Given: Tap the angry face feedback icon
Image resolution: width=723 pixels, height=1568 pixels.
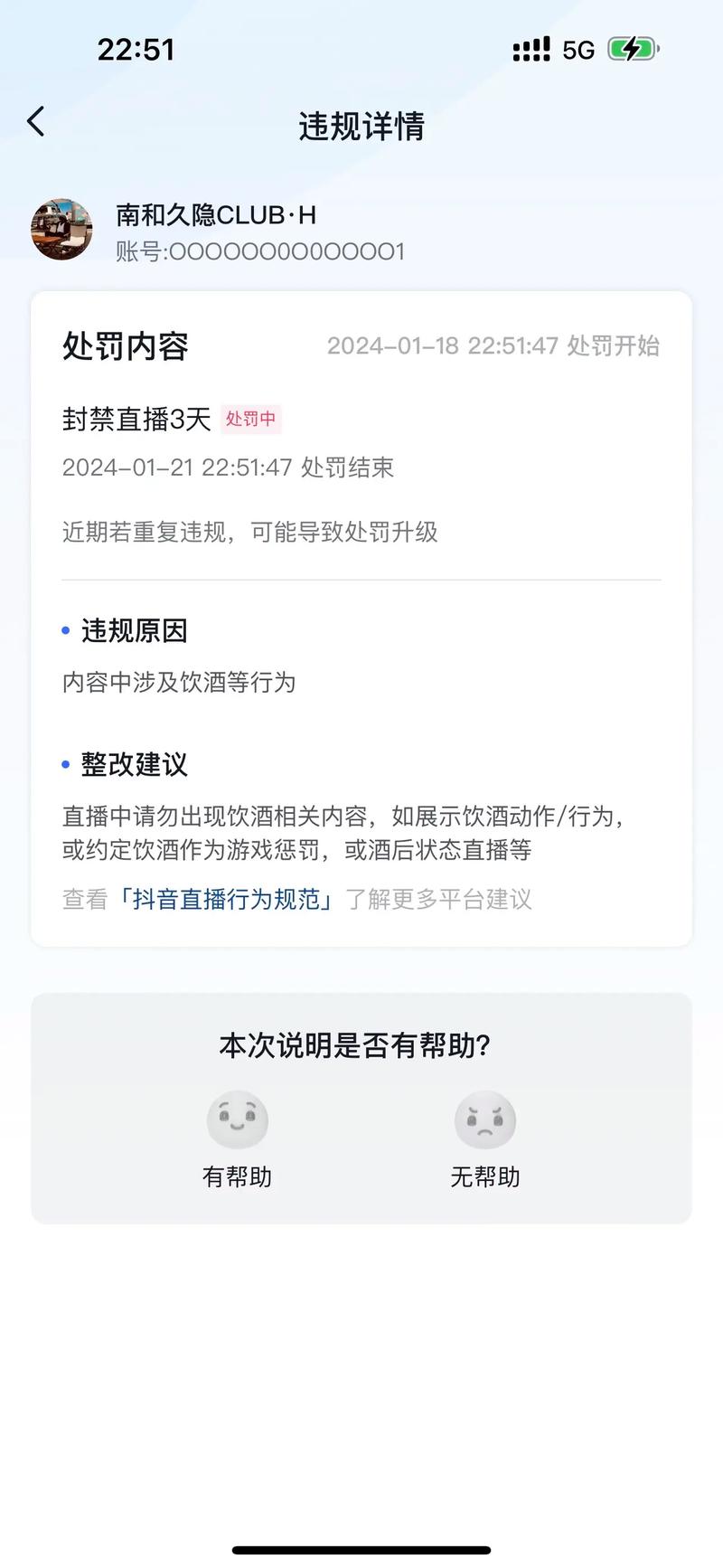Looking at the screenshot, I should (x=485, y=1120).
